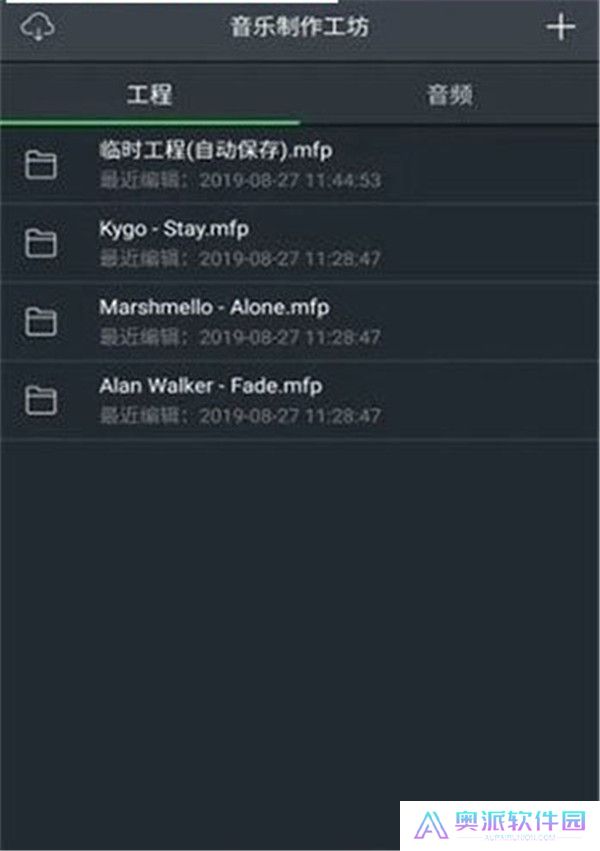Open the cloud download icon

38,27
